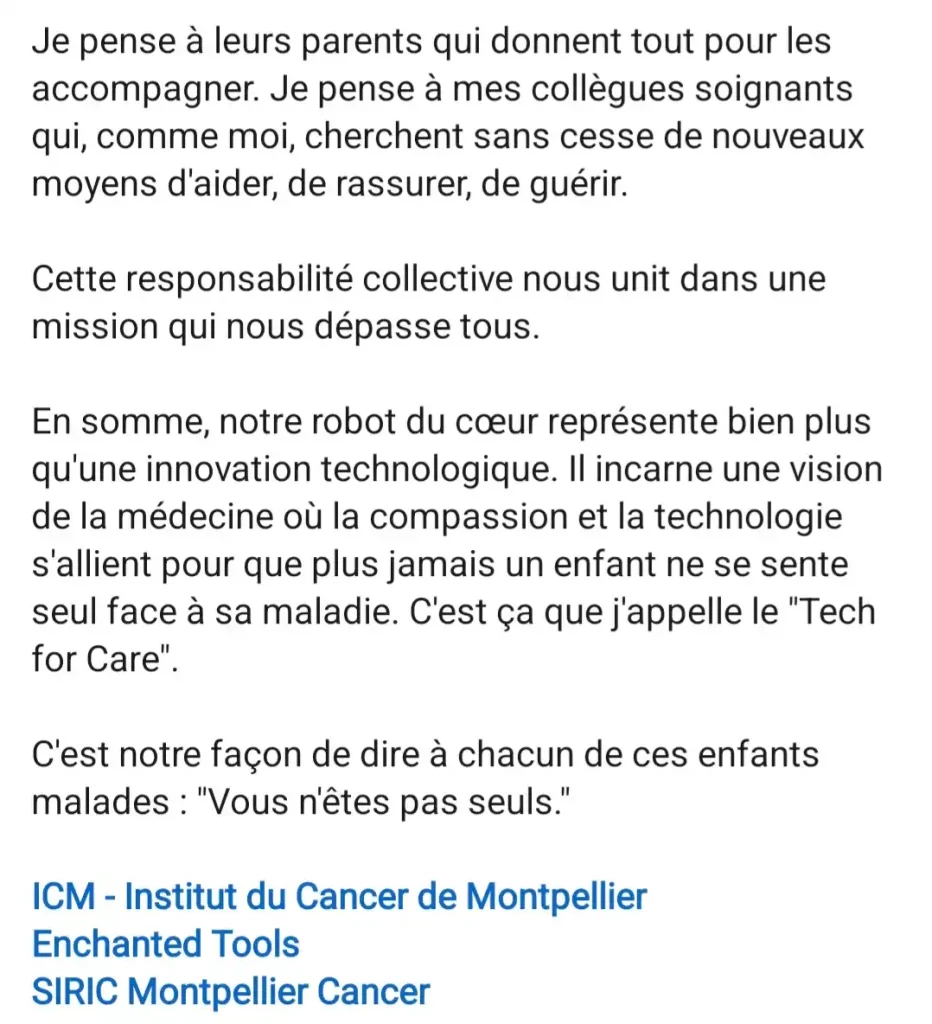The width and height of the screenshot is (932, 1024).
Task: Open ICM - Institut du Cancer de Montpellier link
Action: pos(339,895)
